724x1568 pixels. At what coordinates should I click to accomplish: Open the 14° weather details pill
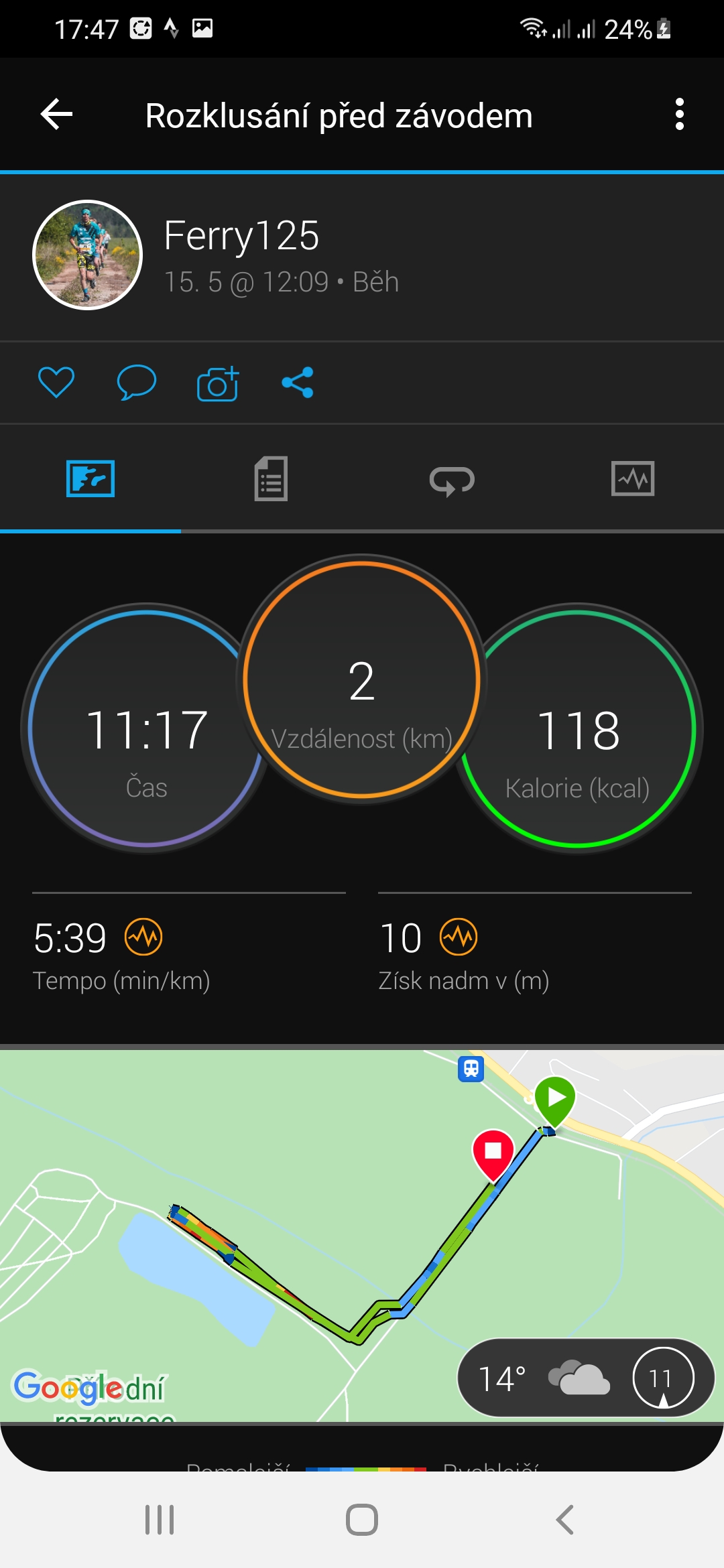(586, 1378)
